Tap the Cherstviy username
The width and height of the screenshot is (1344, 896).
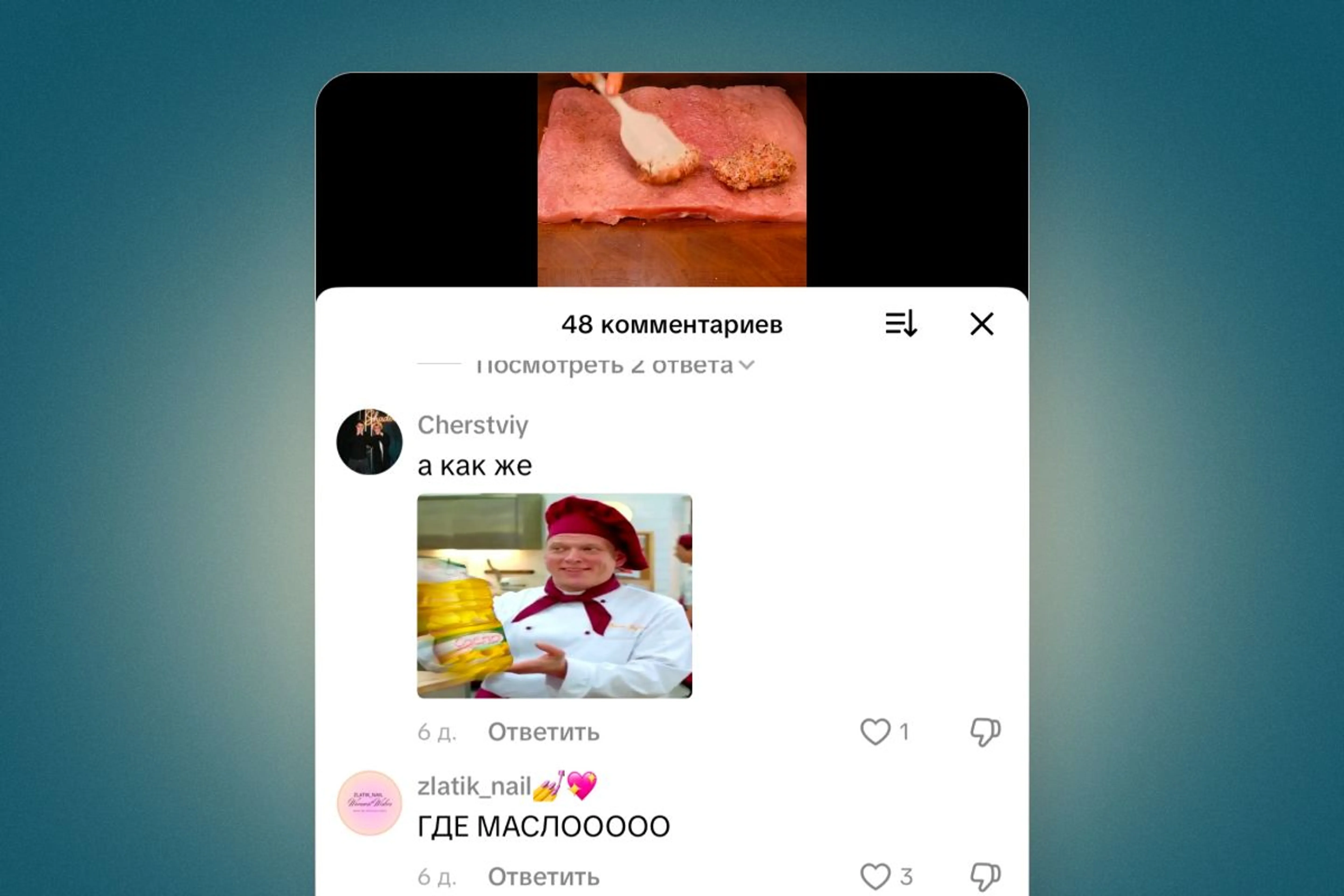(x=472, y=425)
